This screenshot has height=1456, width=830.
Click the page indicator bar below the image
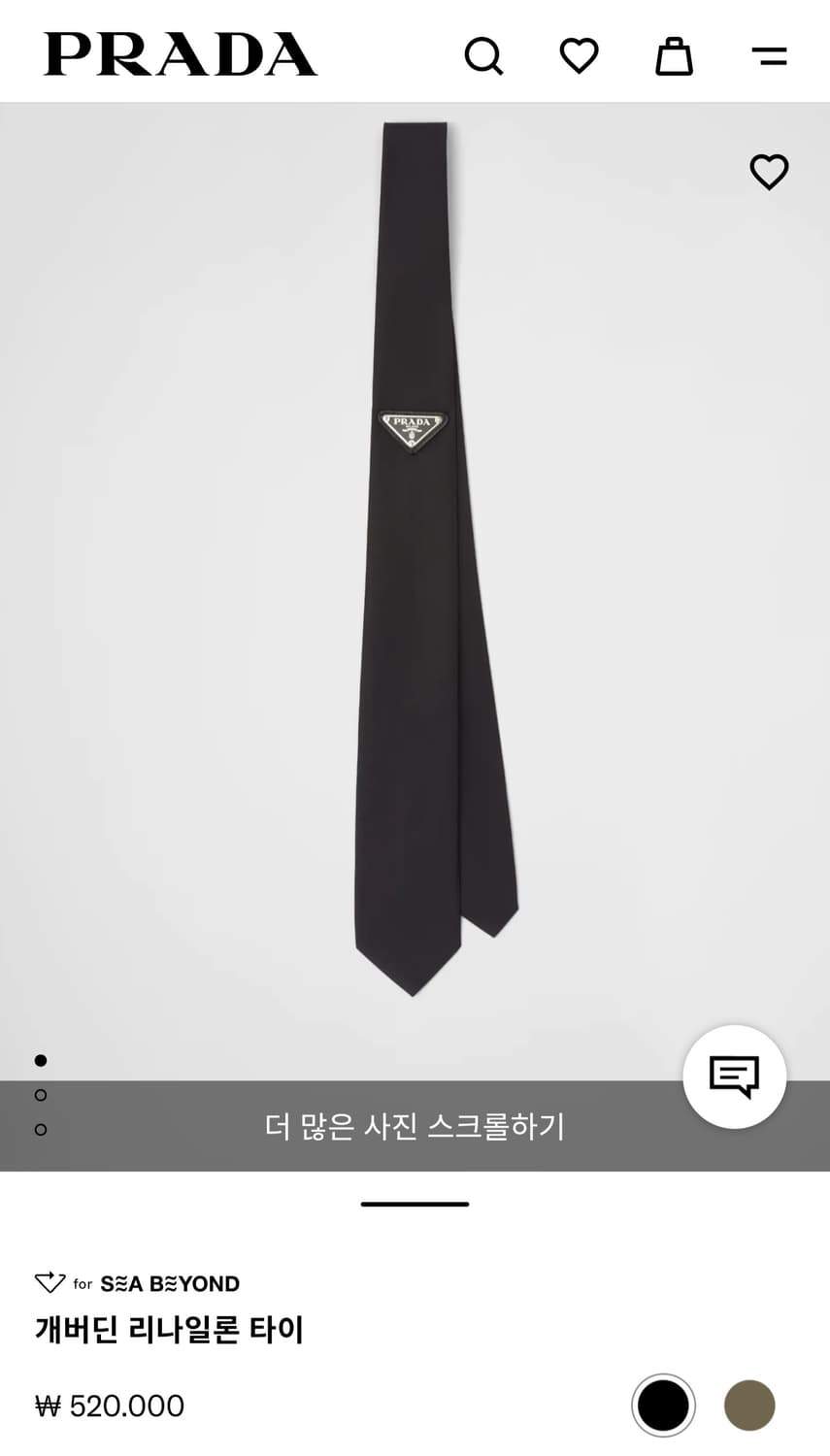coord(415,1203)
